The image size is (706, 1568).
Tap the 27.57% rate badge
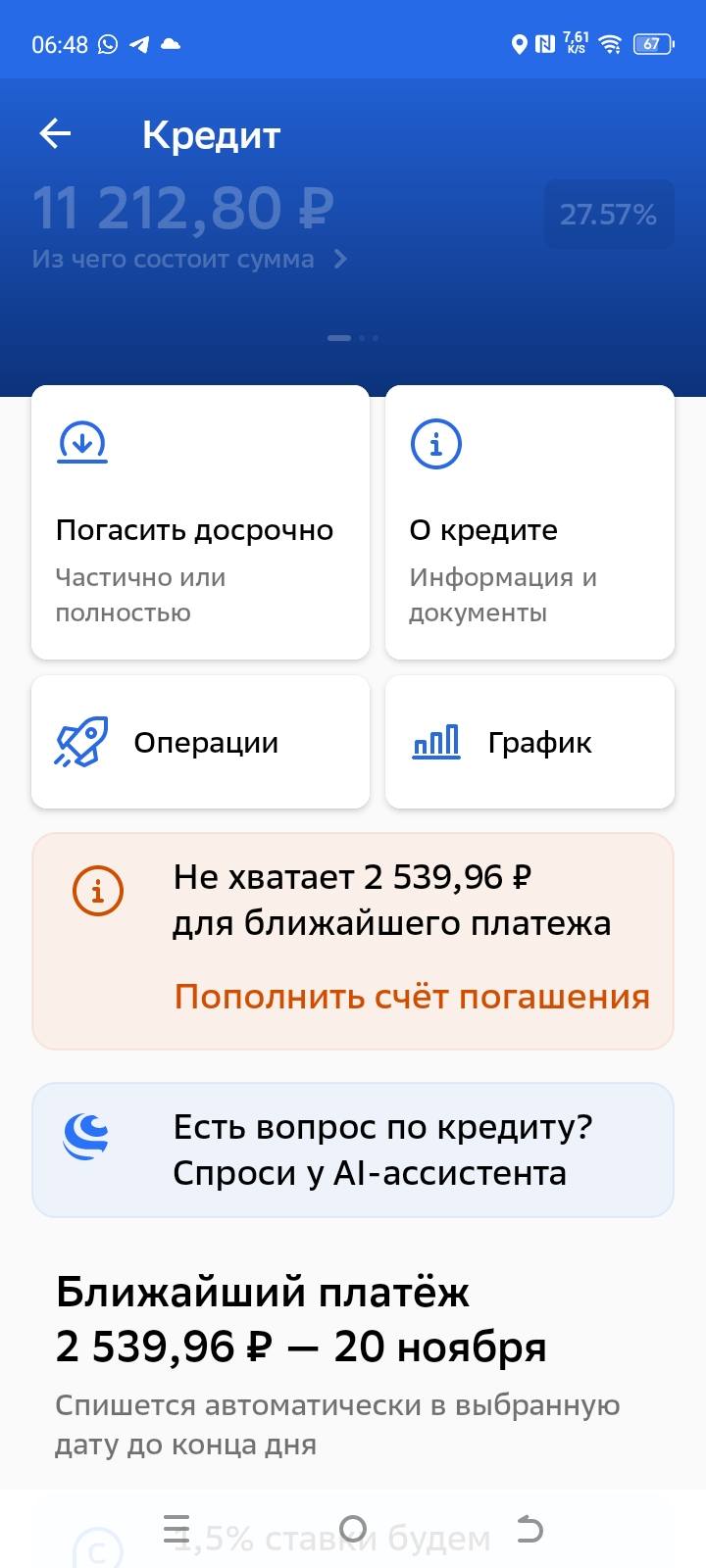pyautogui.click(x=608, y=214)
